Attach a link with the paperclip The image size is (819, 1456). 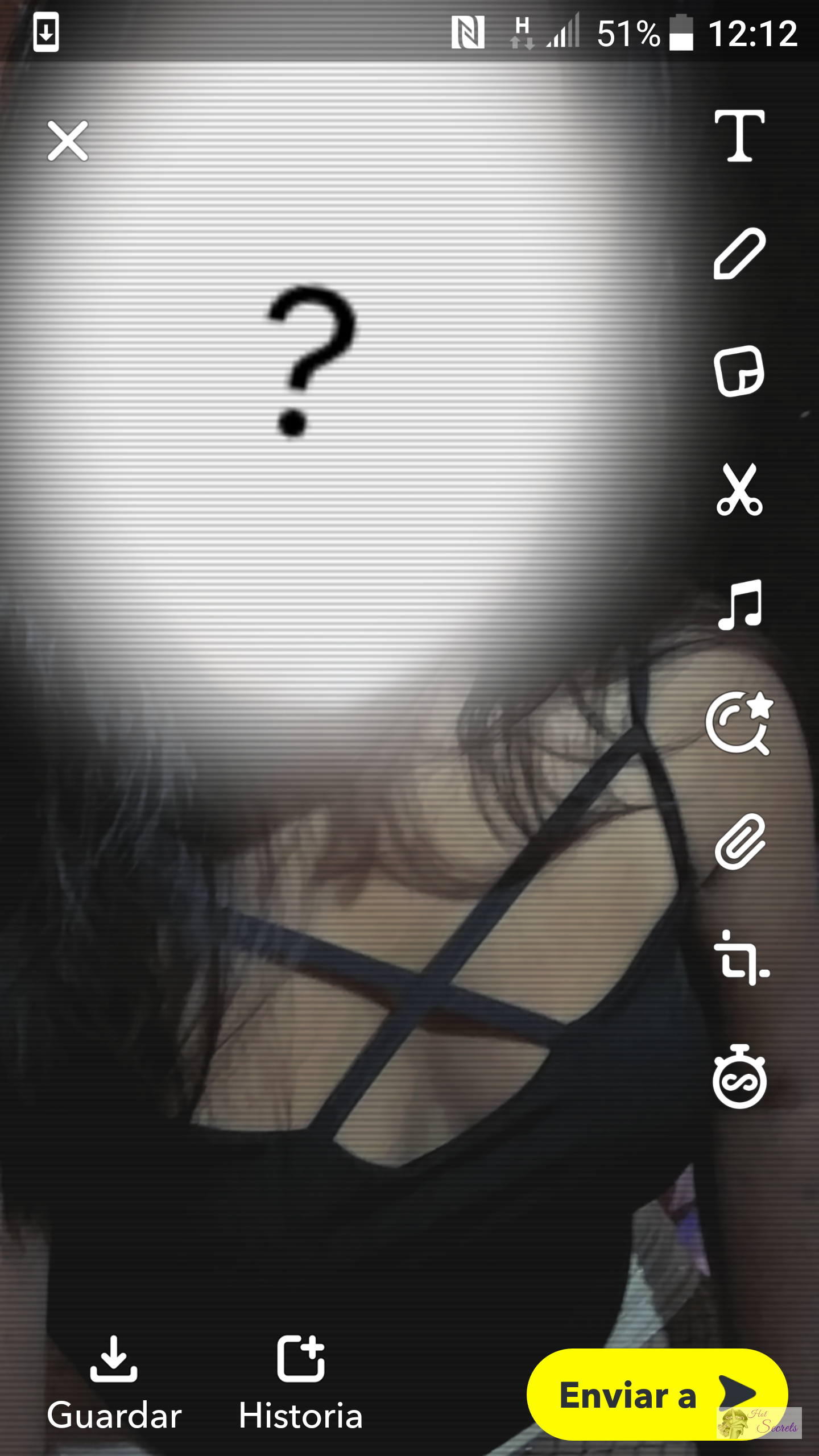coord(739,842)
